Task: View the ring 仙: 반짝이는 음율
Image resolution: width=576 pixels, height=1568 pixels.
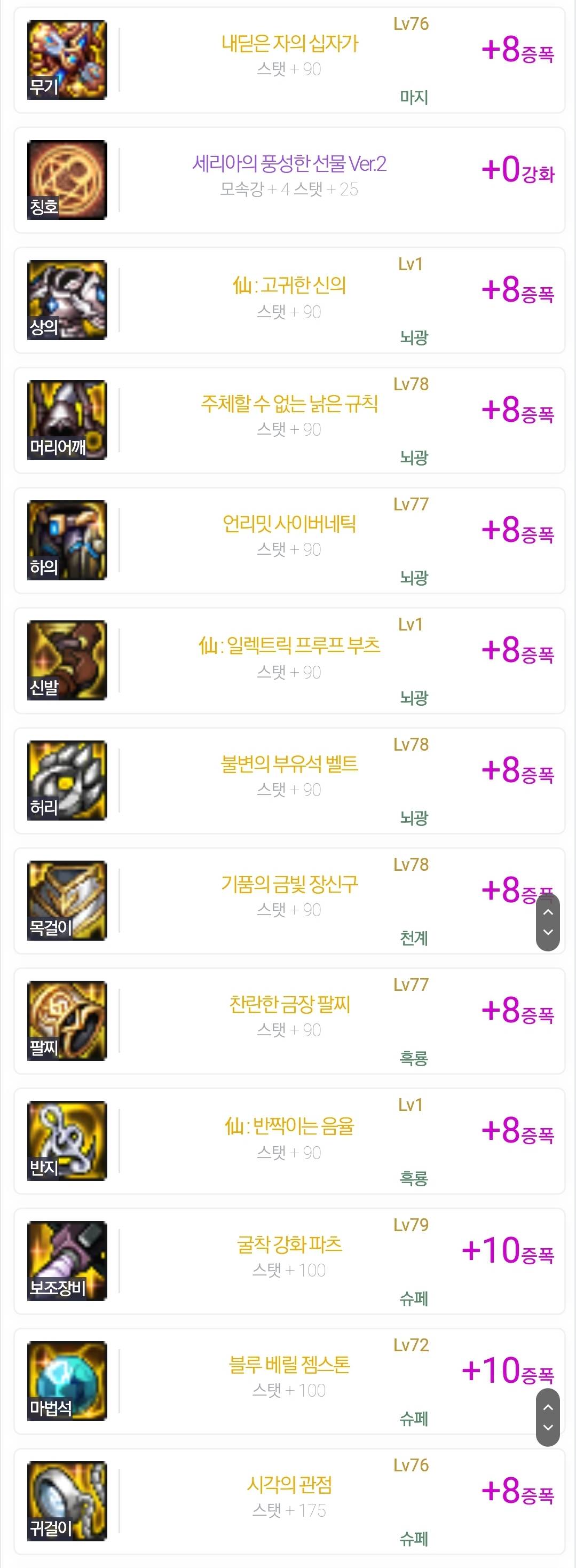Action: point(289,1126)
